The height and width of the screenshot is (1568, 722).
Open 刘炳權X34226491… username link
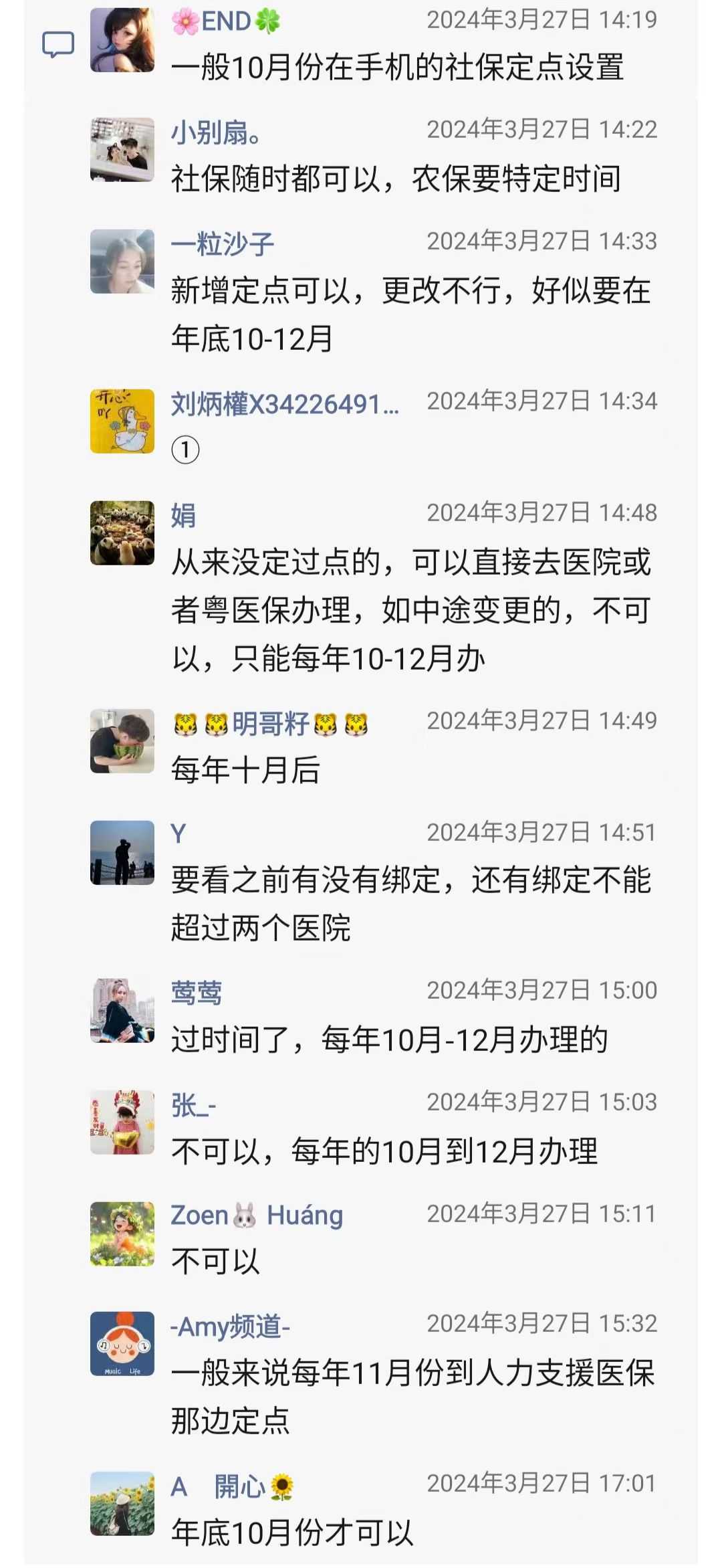pos(285,404)
